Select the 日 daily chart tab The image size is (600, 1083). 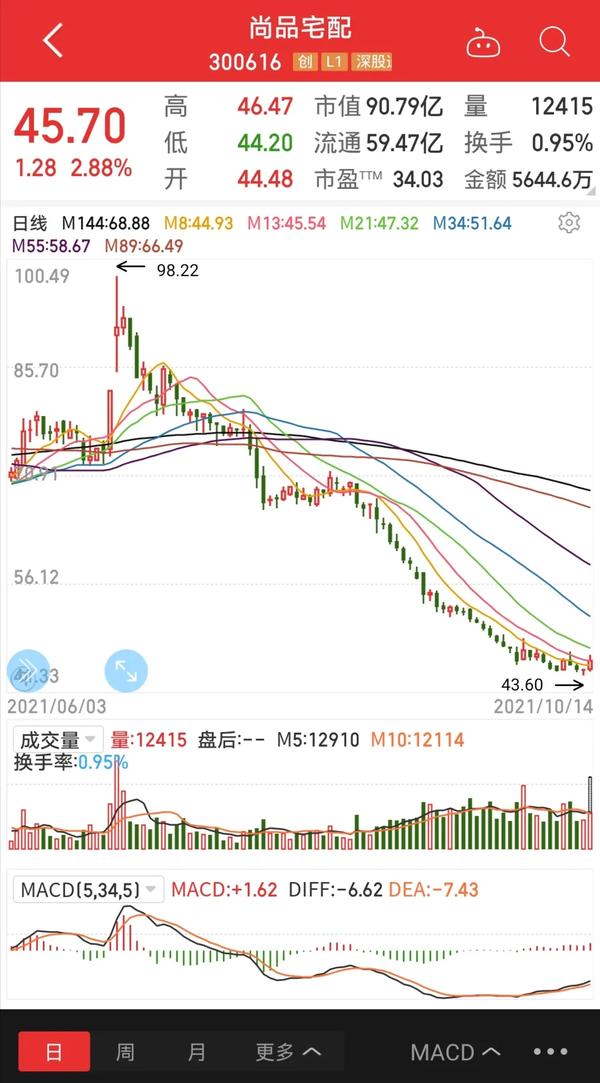(x=54, y=1052)
